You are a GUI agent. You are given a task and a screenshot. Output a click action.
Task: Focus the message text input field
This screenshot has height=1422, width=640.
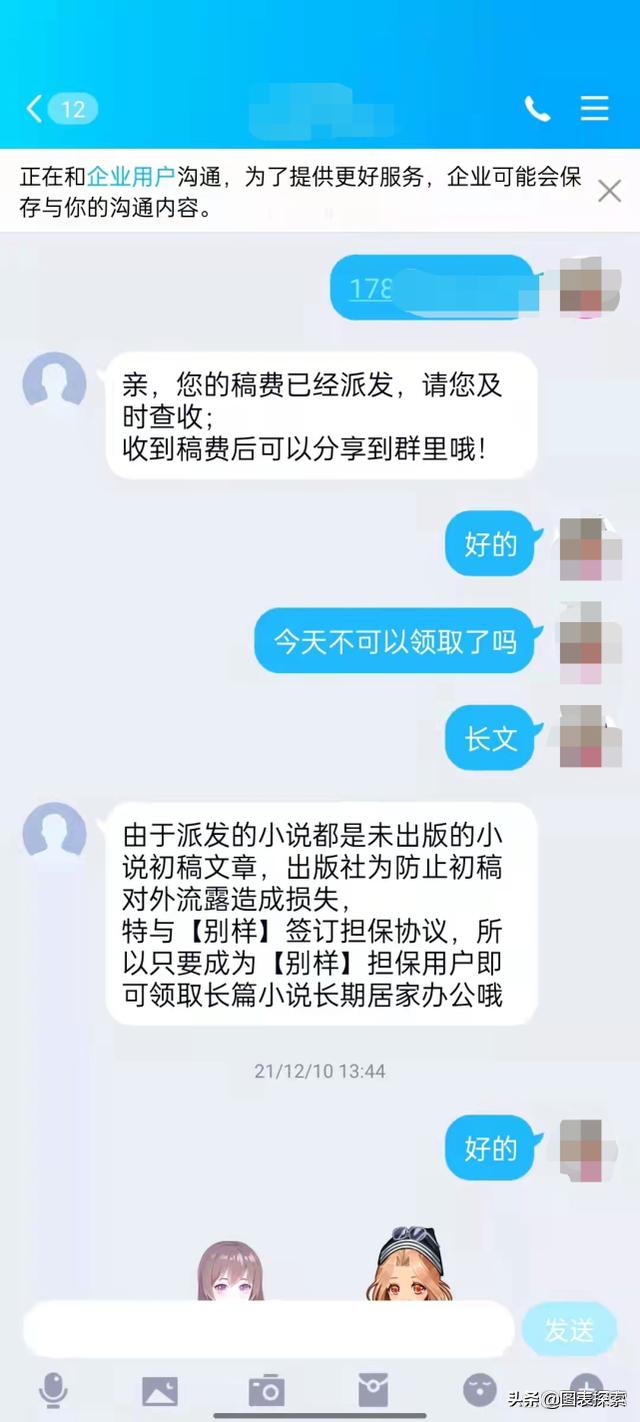pos(268,1330)
